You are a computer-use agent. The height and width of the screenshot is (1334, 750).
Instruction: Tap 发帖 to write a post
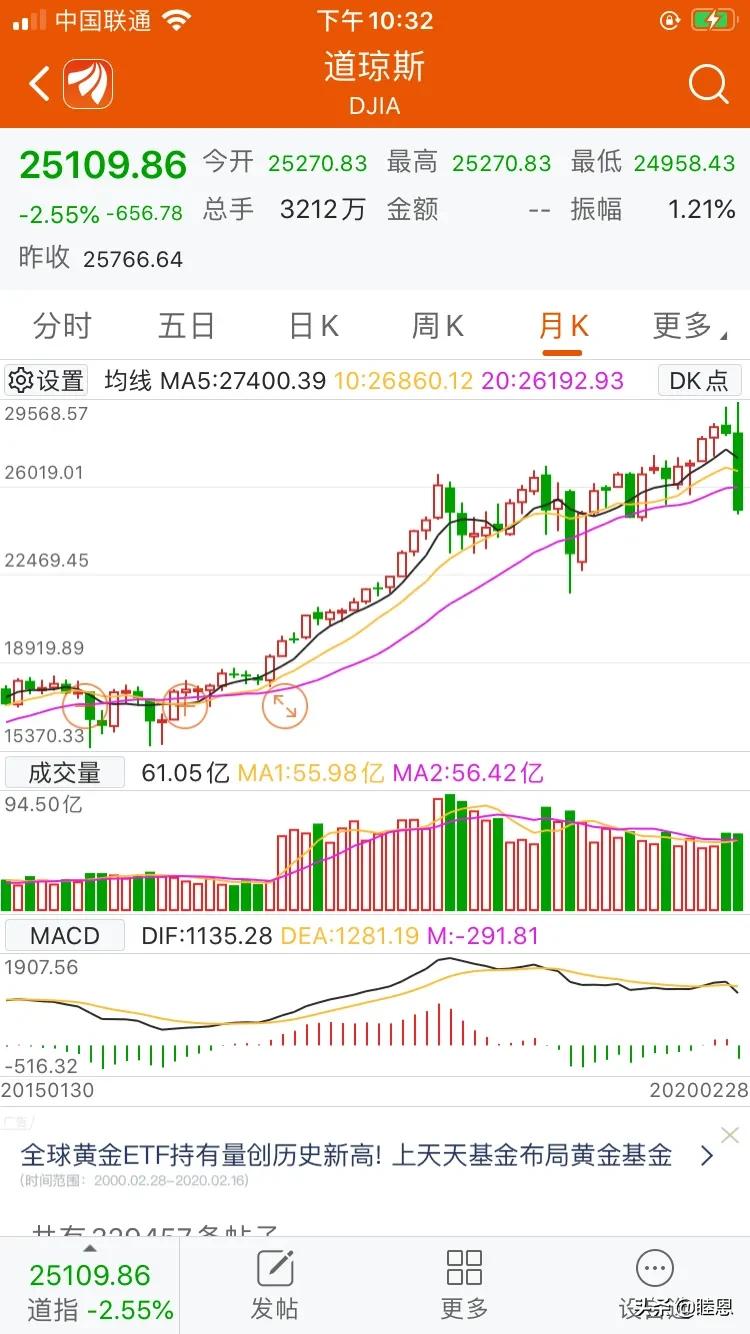point(275,1285)
